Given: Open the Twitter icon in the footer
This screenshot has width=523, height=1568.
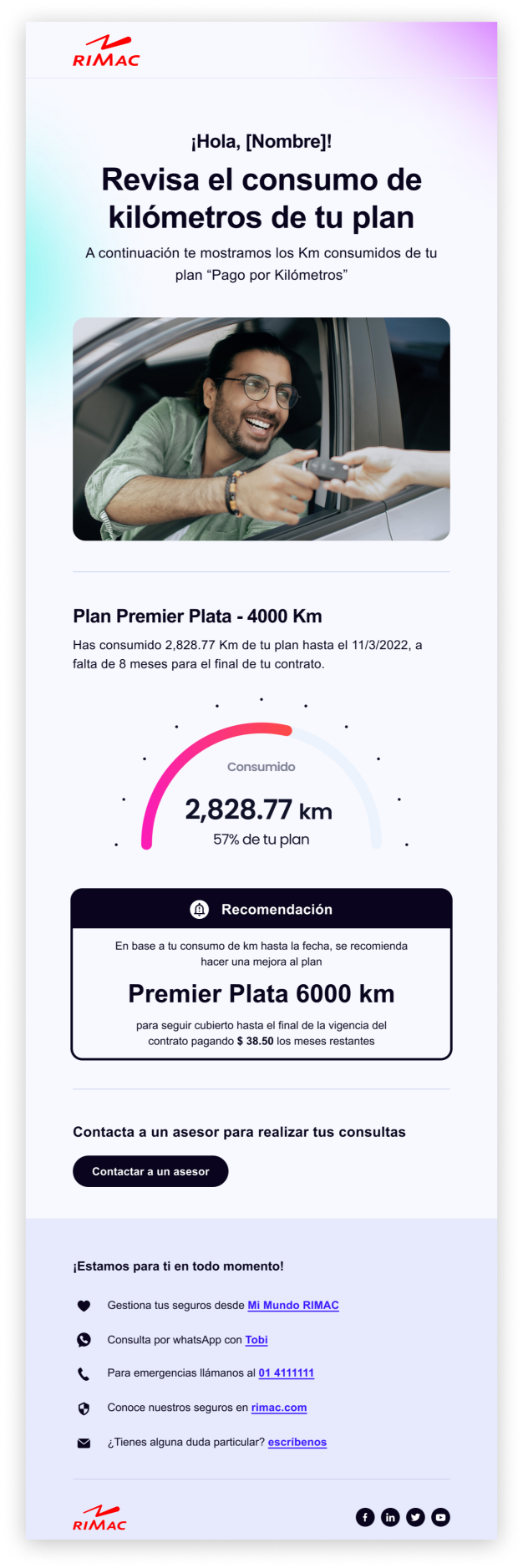Looking at the screenshot, I should coord(415,1517).
